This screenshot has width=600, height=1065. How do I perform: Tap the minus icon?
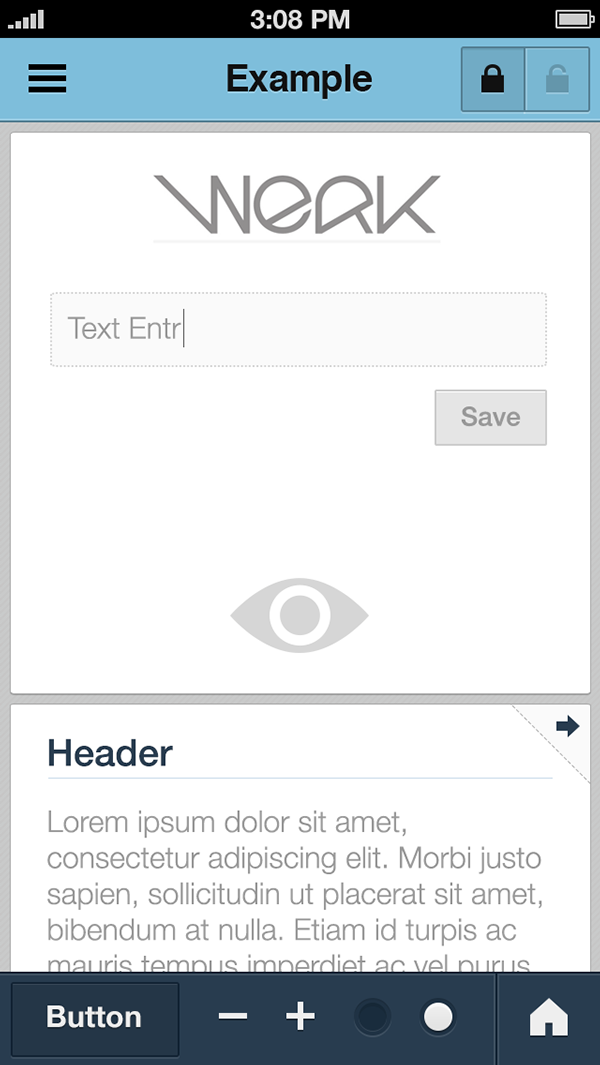tap(233, 1017)
